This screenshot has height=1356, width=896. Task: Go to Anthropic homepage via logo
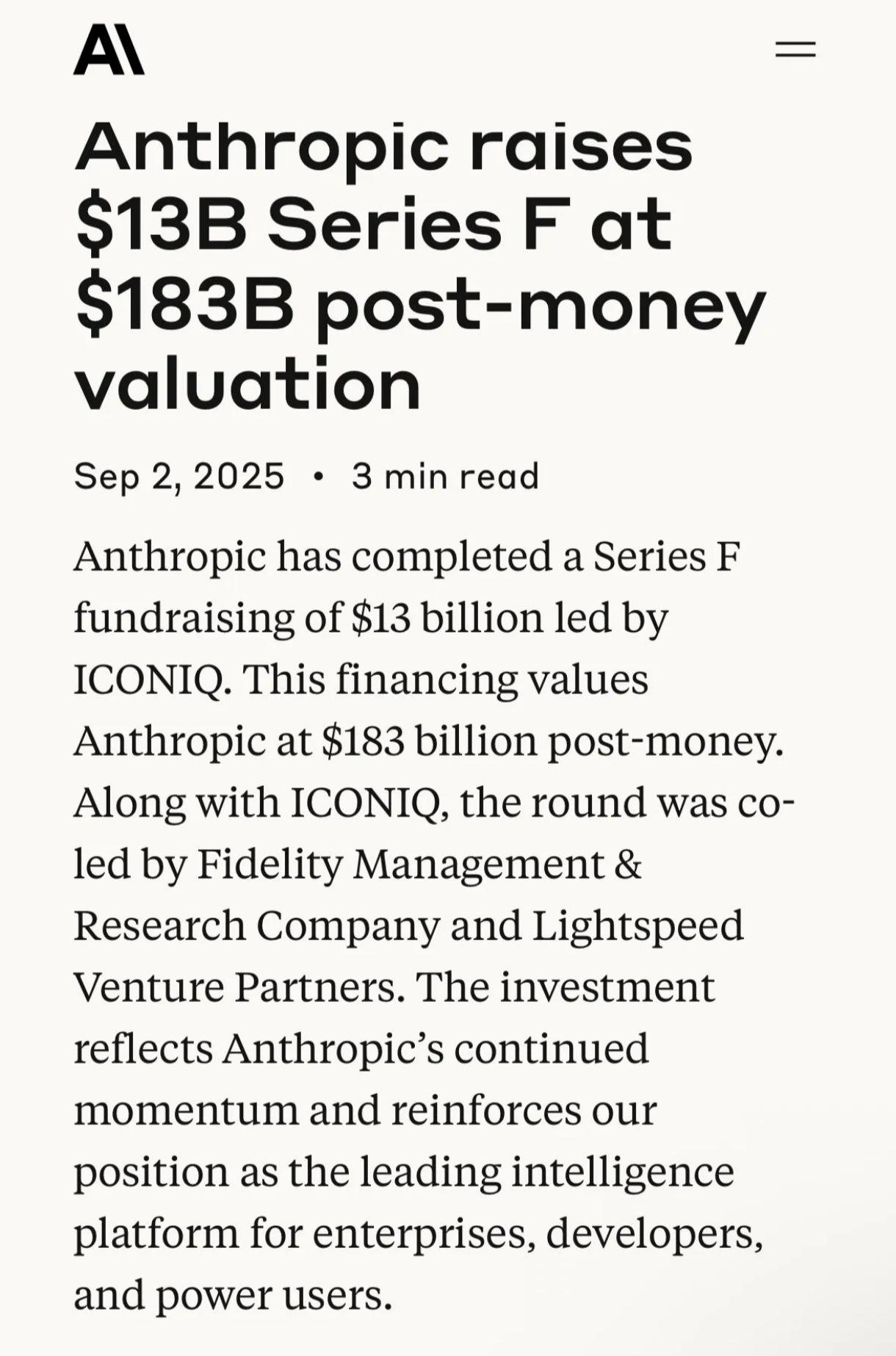[x=109, y=50]
